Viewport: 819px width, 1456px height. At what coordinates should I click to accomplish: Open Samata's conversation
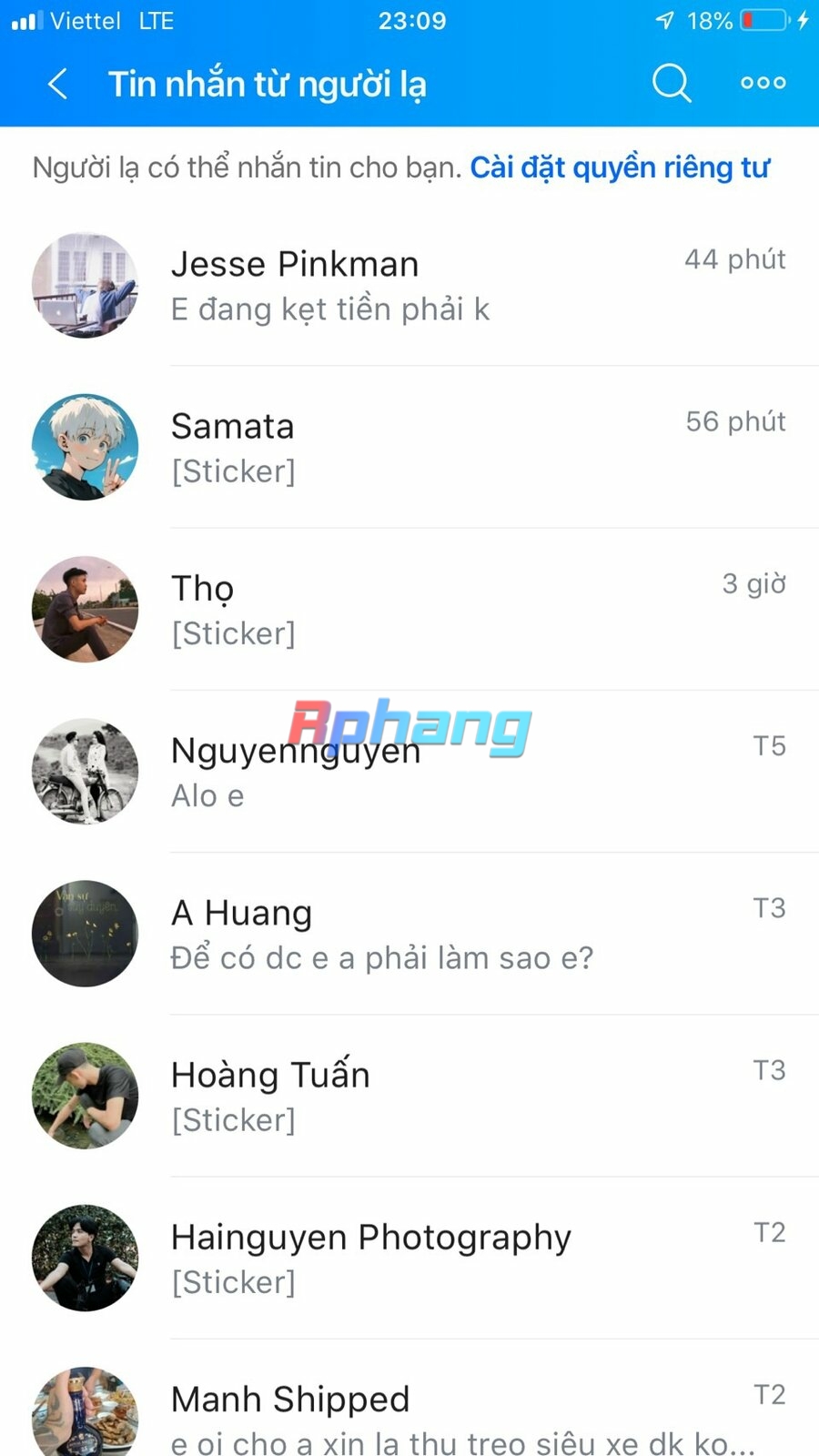click(409, 447)
